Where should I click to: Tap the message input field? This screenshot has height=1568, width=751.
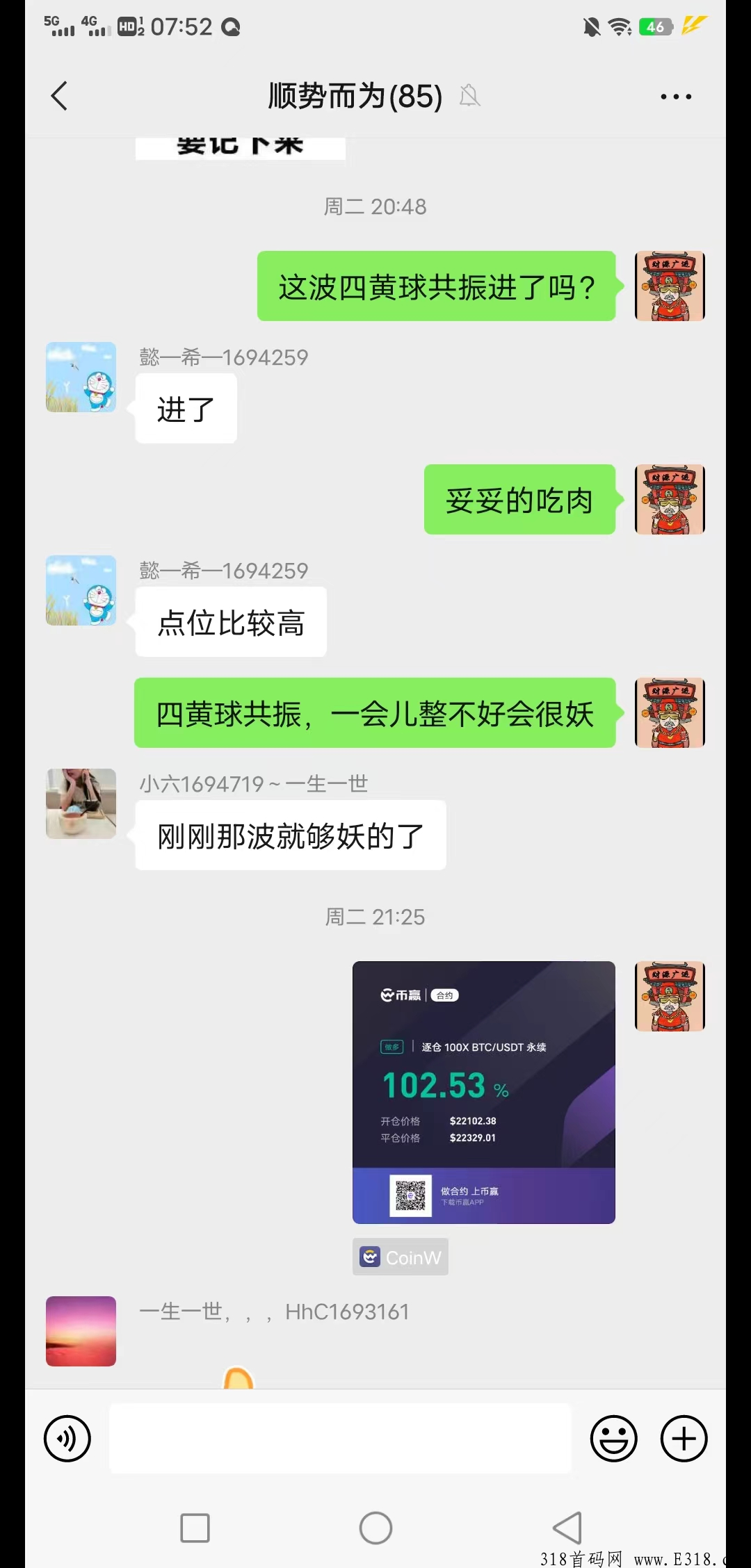pos(340,1438)
